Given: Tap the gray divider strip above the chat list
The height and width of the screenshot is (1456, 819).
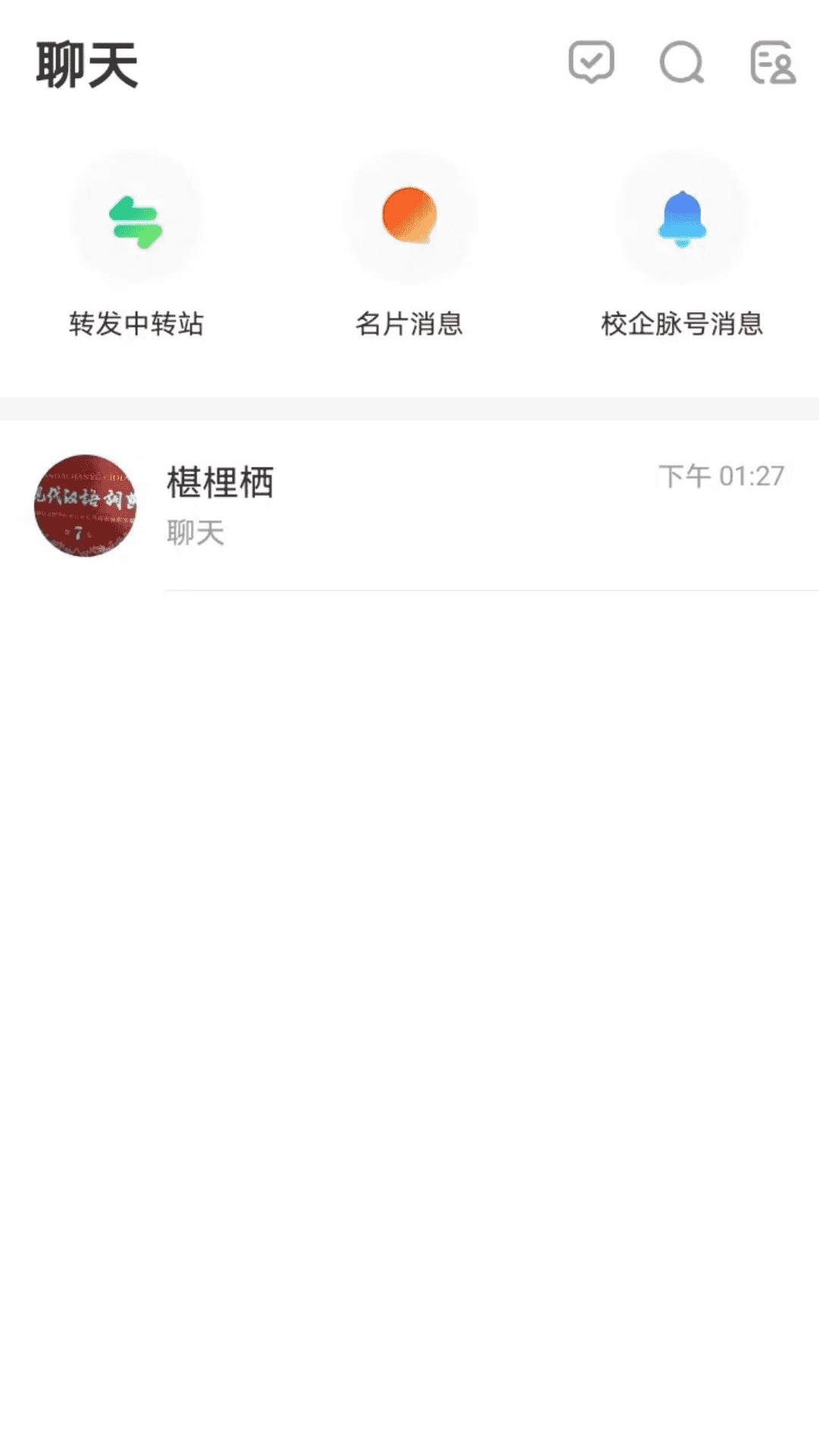Looking at the screenshot, I should point(409,407).
